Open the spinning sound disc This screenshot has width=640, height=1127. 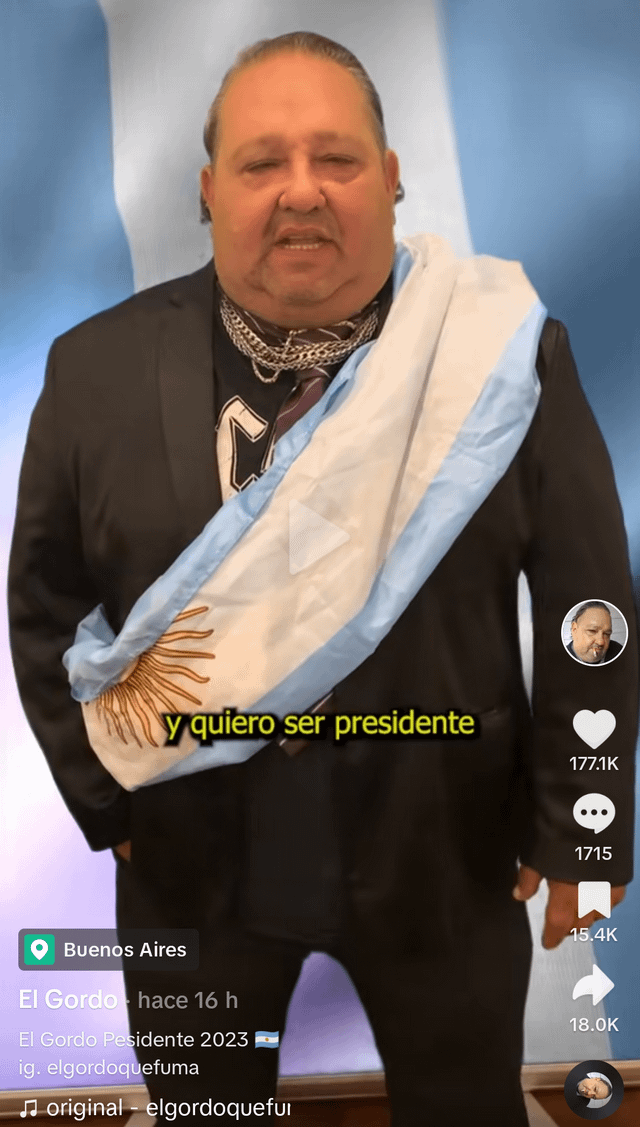click(x=593, y=1089)
